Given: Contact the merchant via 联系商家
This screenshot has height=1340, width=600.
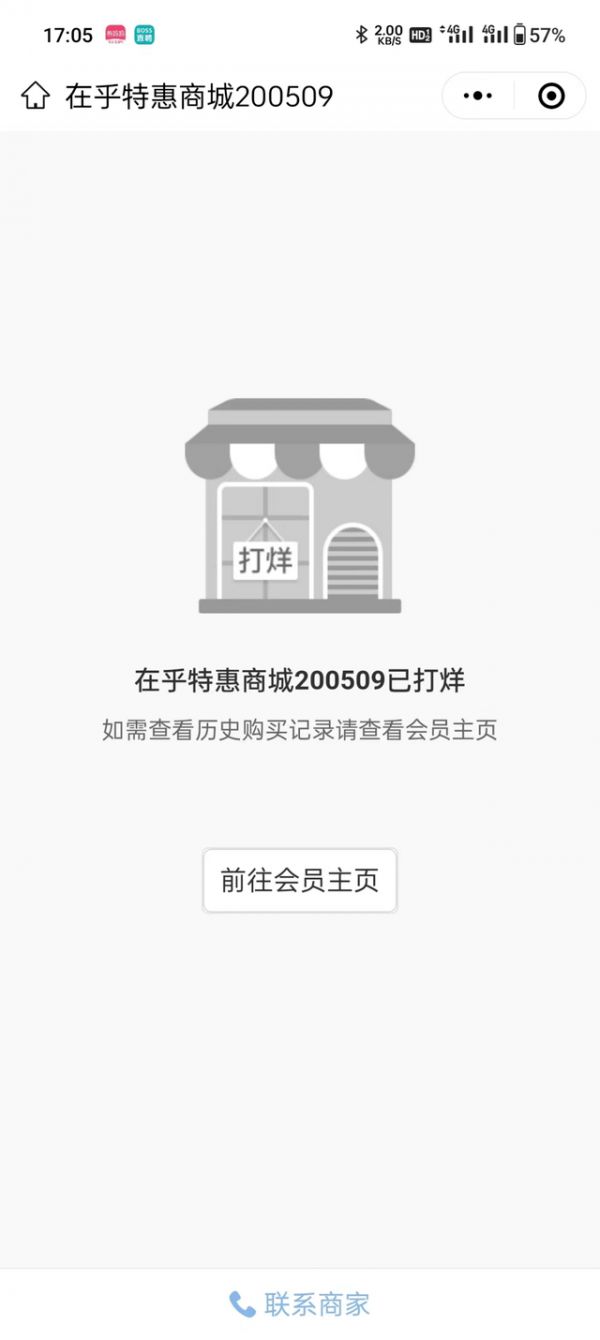Looking at the screenshot, I should coord(300,1304).
